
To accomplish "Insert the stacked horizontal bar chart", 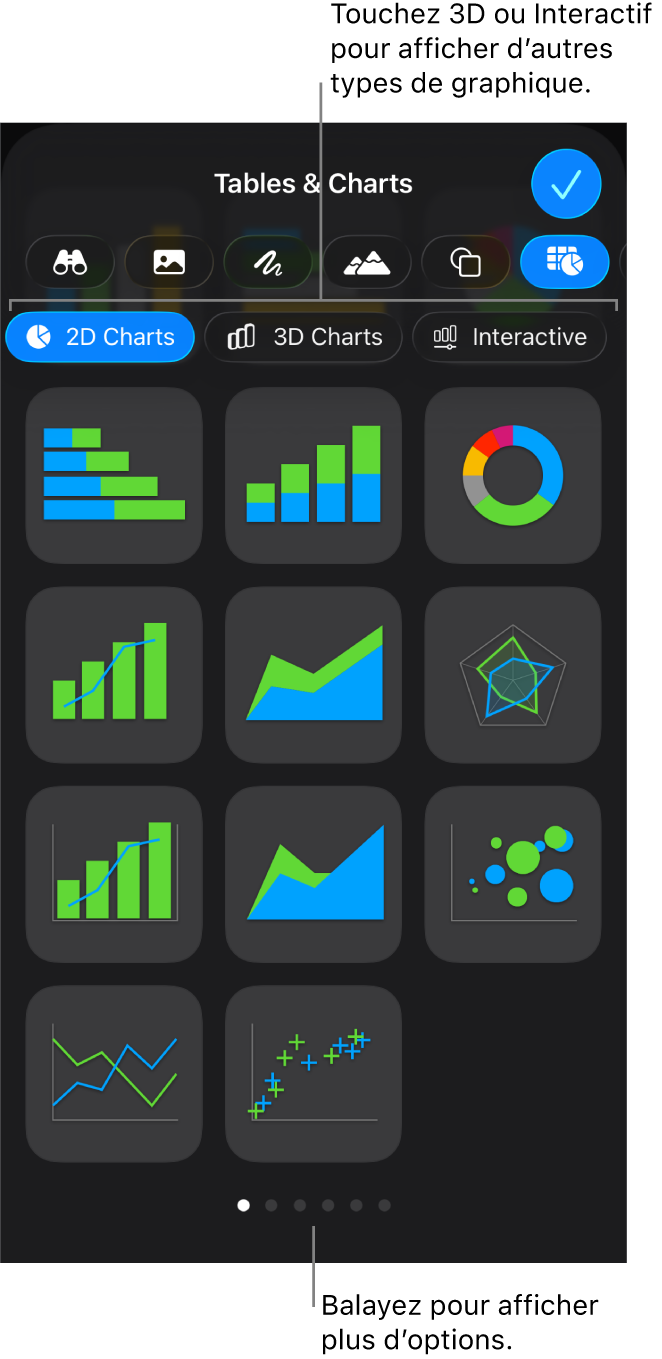I will pos(114,475).
